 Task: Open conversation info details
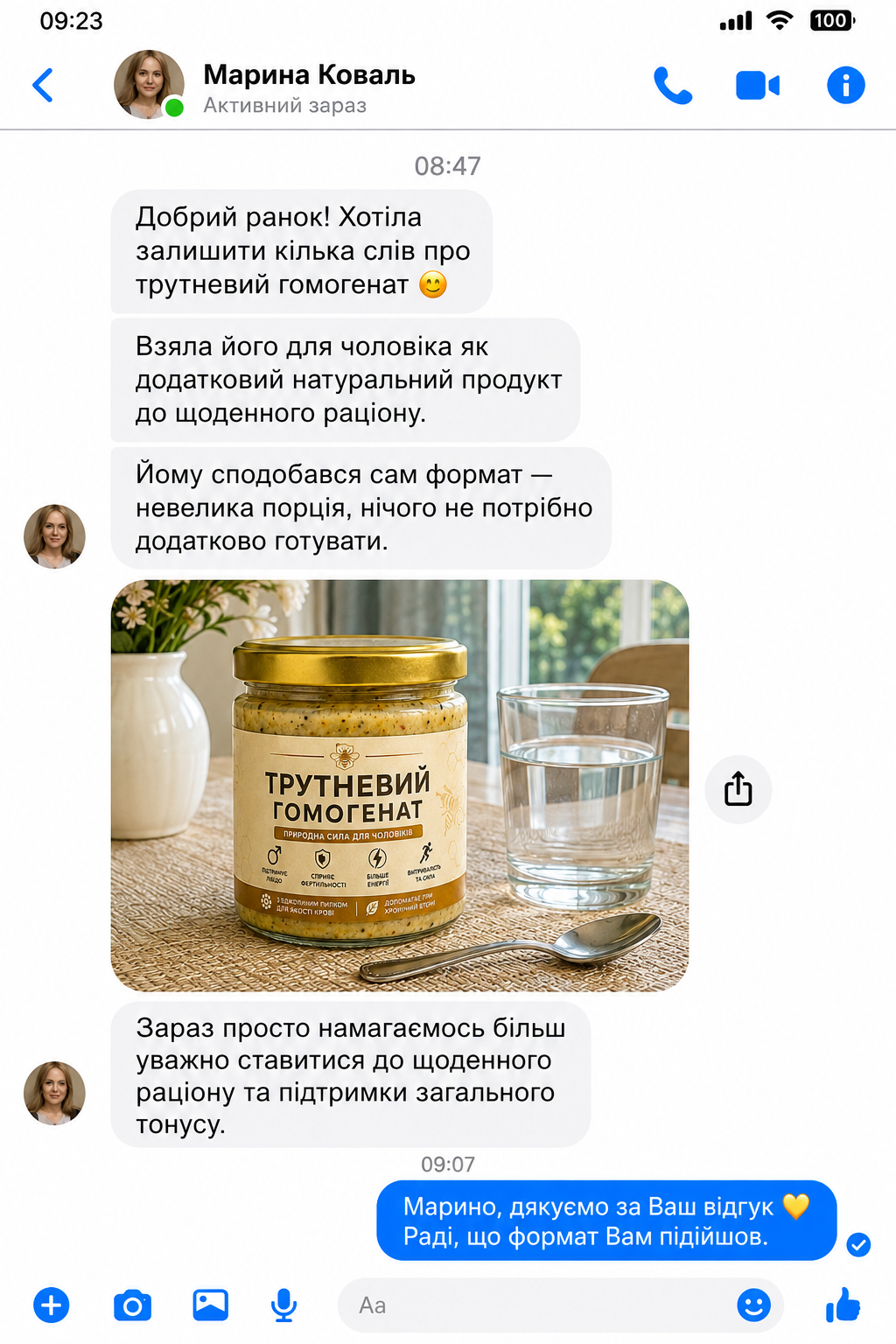coord(845,85)
